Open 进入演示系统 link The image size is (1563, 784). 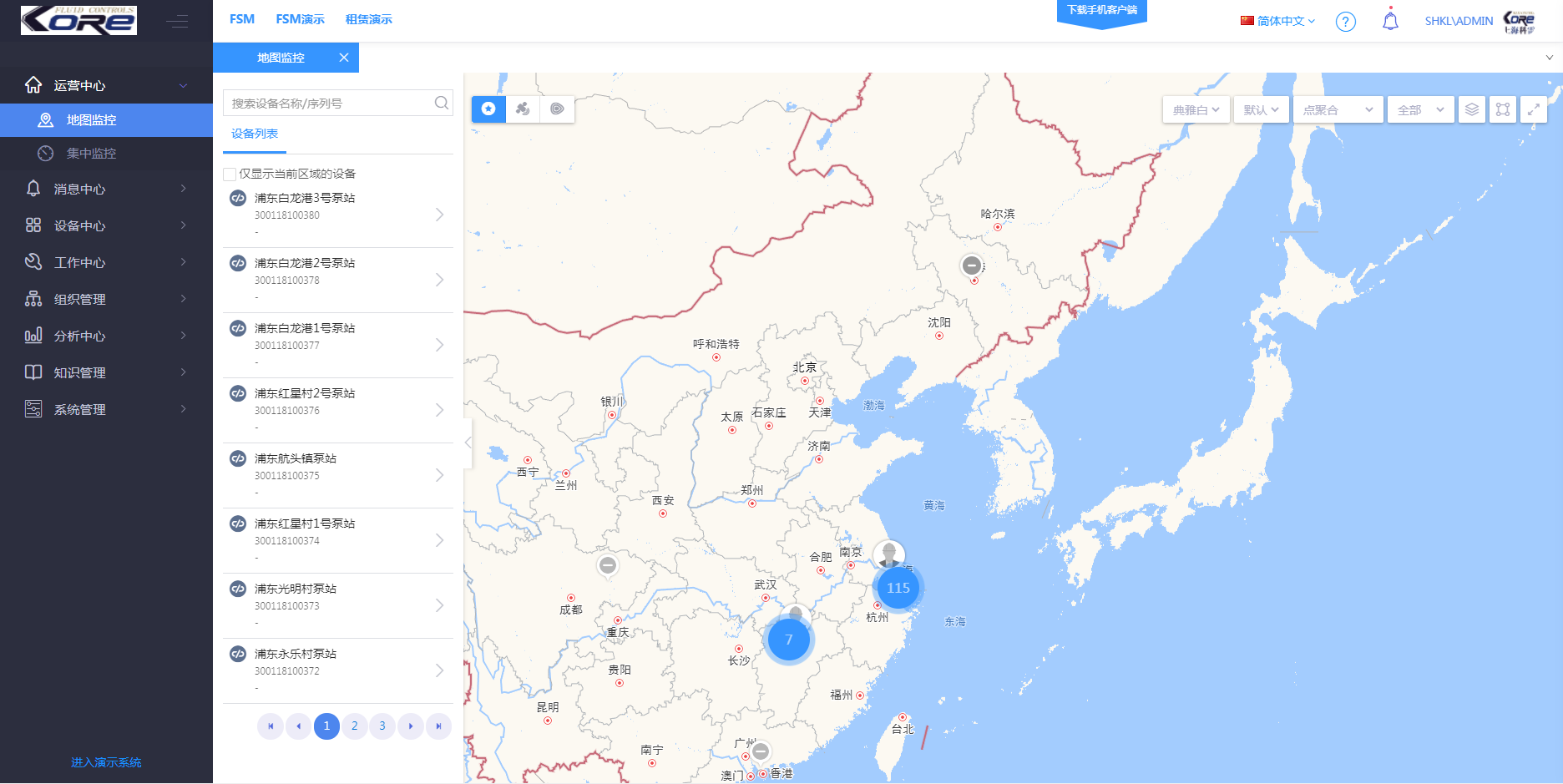[106, 762]
